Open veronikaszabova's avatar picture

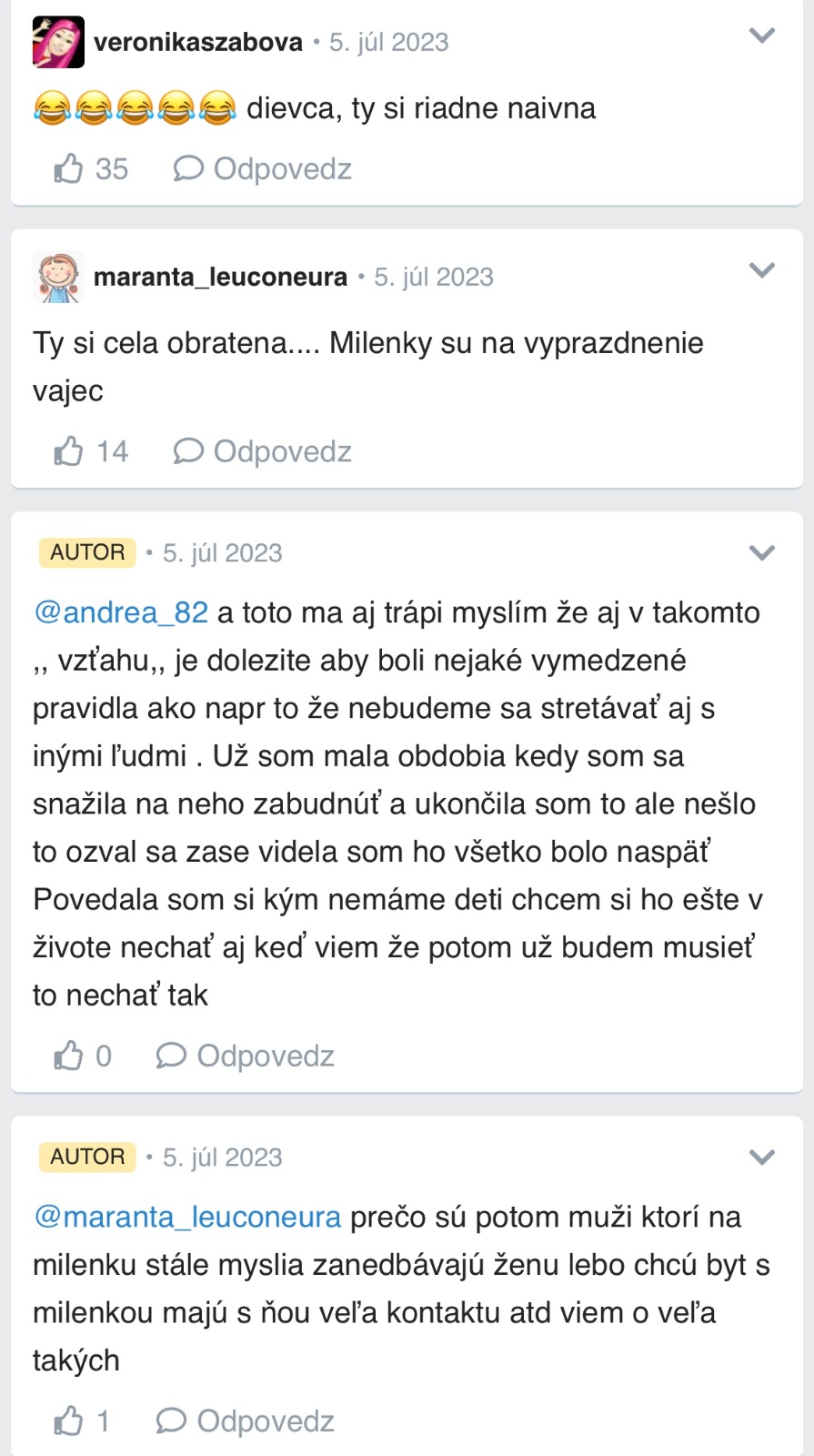[x=58, y=42]
